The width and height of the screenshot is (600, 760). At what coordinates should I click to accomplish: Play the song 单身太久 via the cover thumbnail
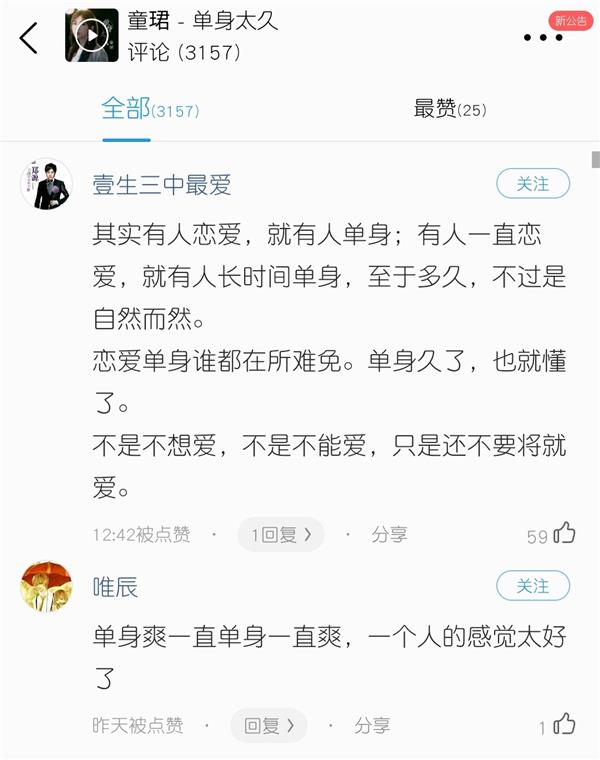[x=91, y=37]
